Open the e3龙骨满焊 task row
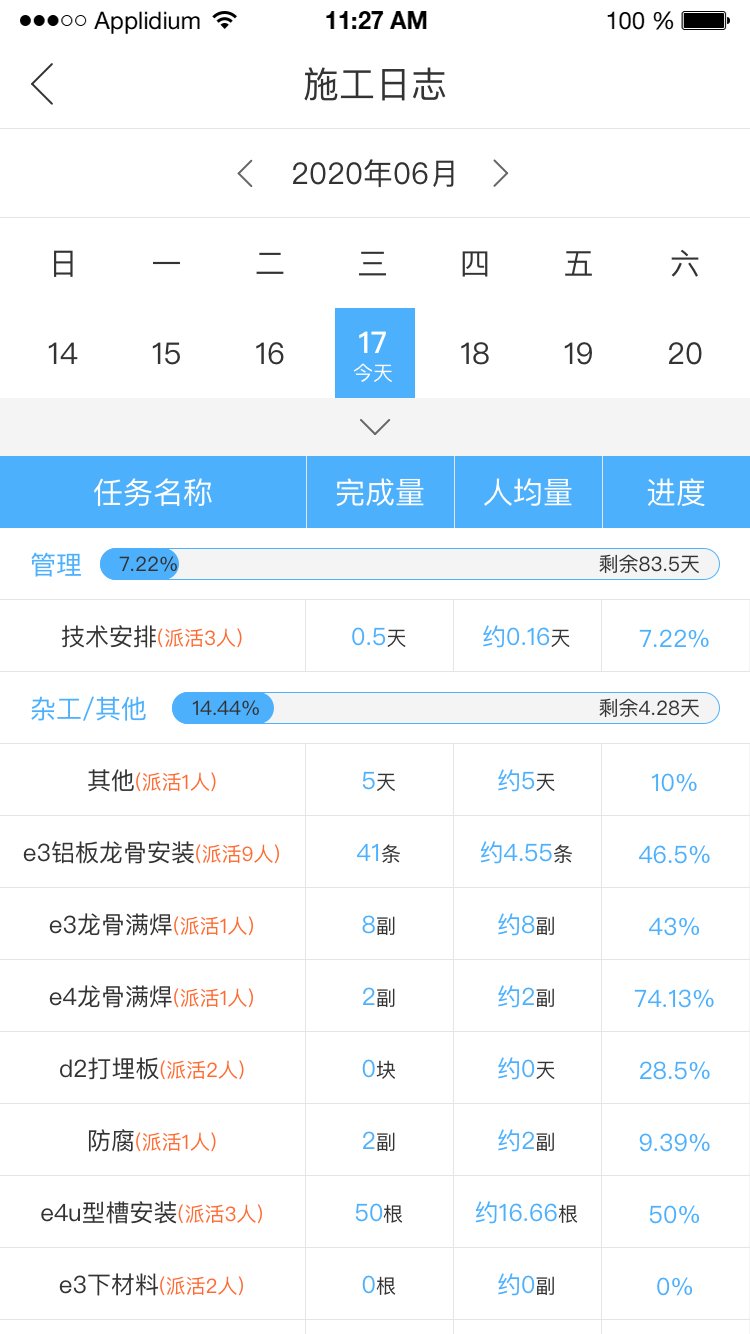 152,925
